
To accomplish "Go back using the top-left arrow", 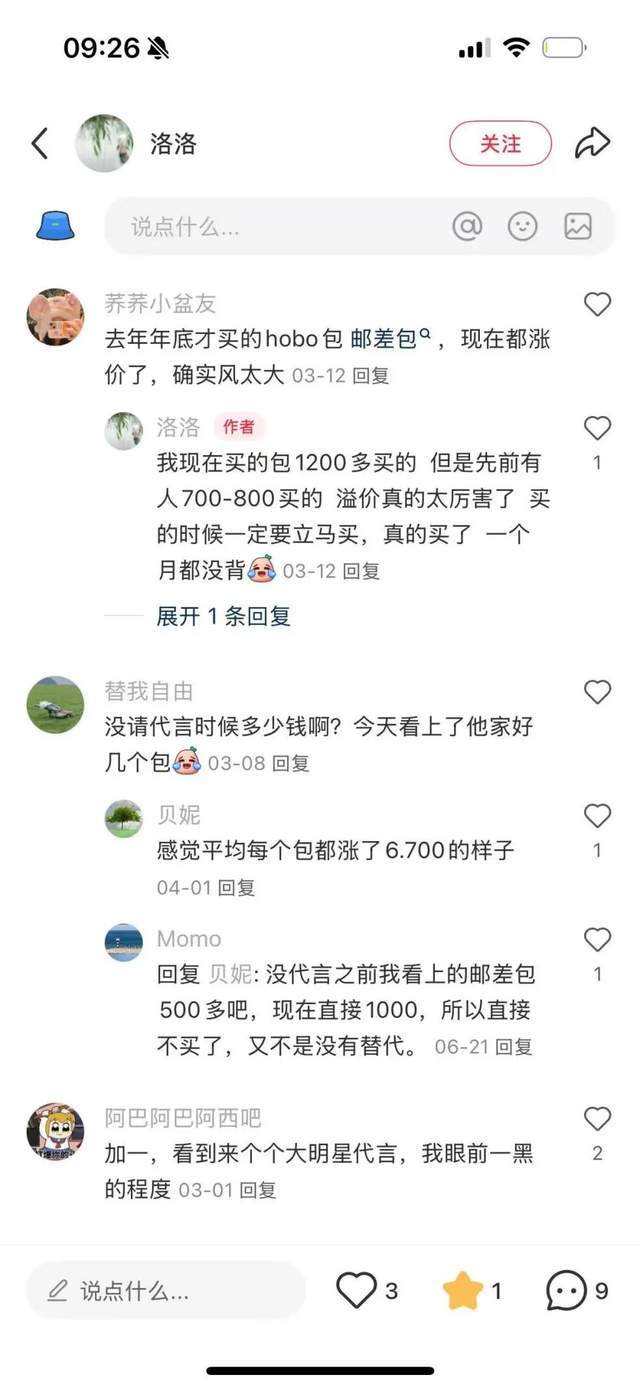I will point(40,144).
